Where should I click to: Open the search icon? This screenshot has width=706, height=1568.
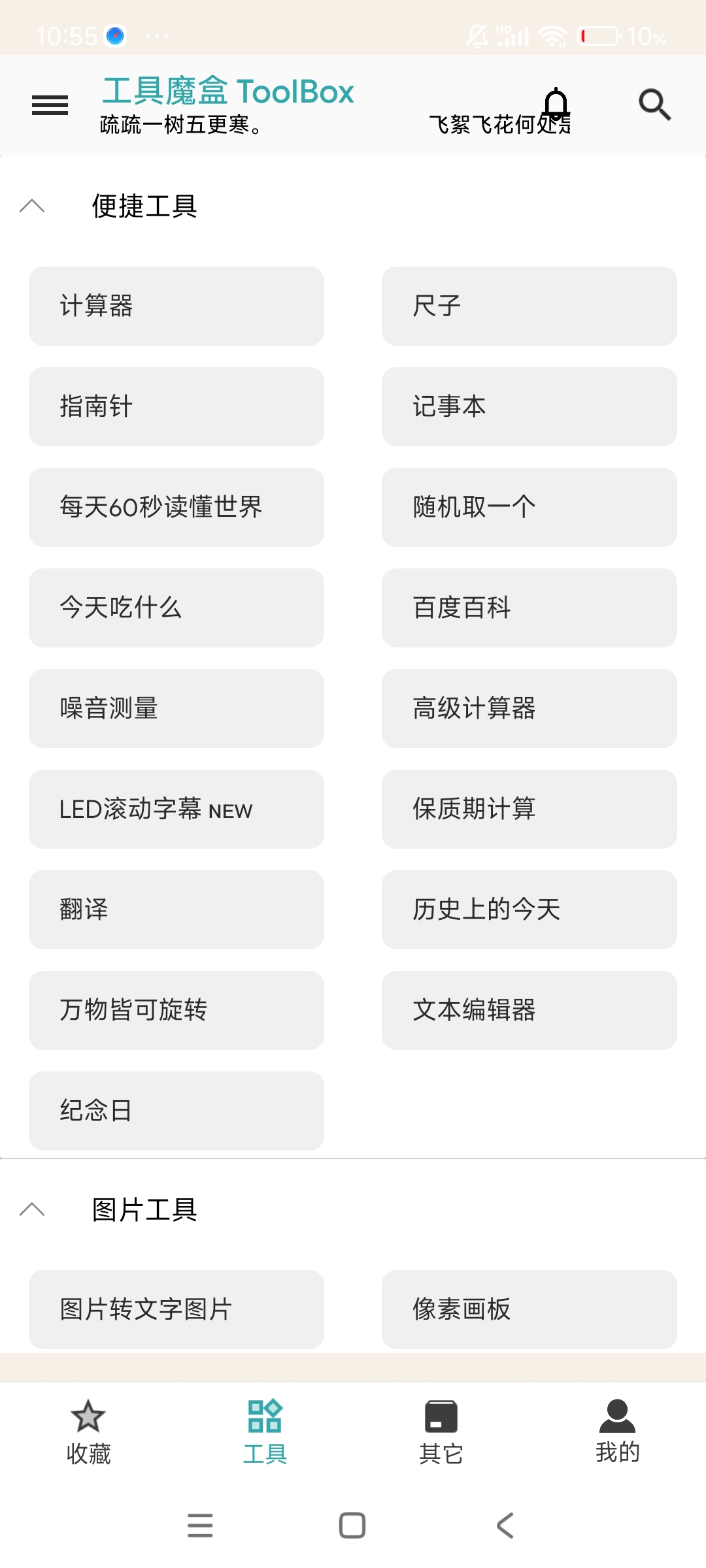tap(654, 105)
